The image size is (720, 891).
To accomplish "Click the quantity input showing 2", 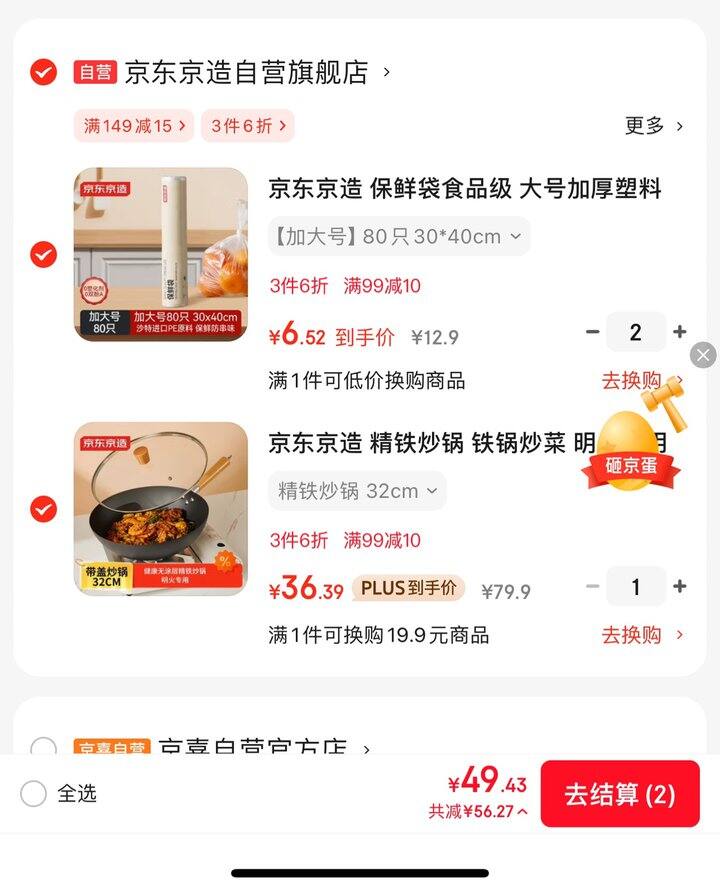I will pos(637,331).
